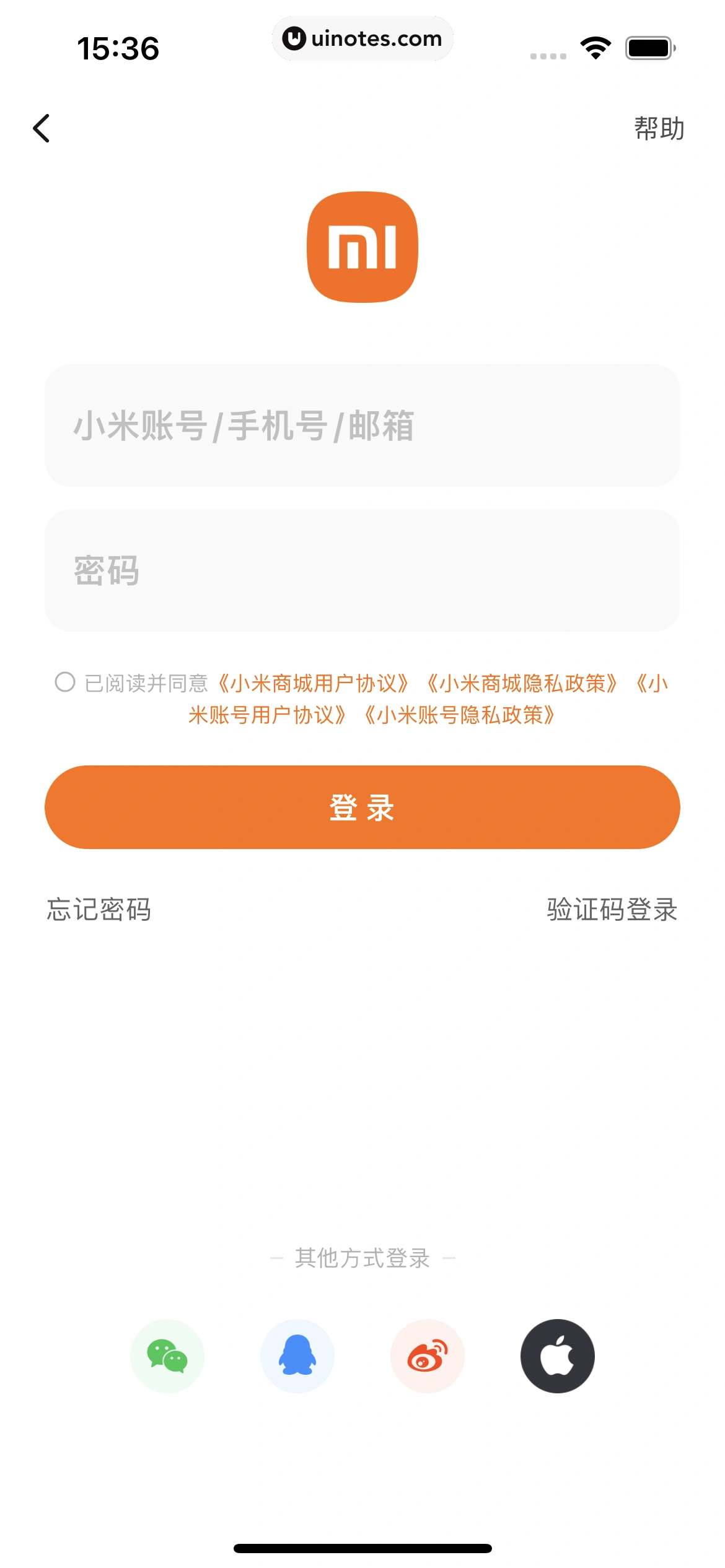Sign in with Apple
The image size is (725, 1568).
pos(557,1356)
